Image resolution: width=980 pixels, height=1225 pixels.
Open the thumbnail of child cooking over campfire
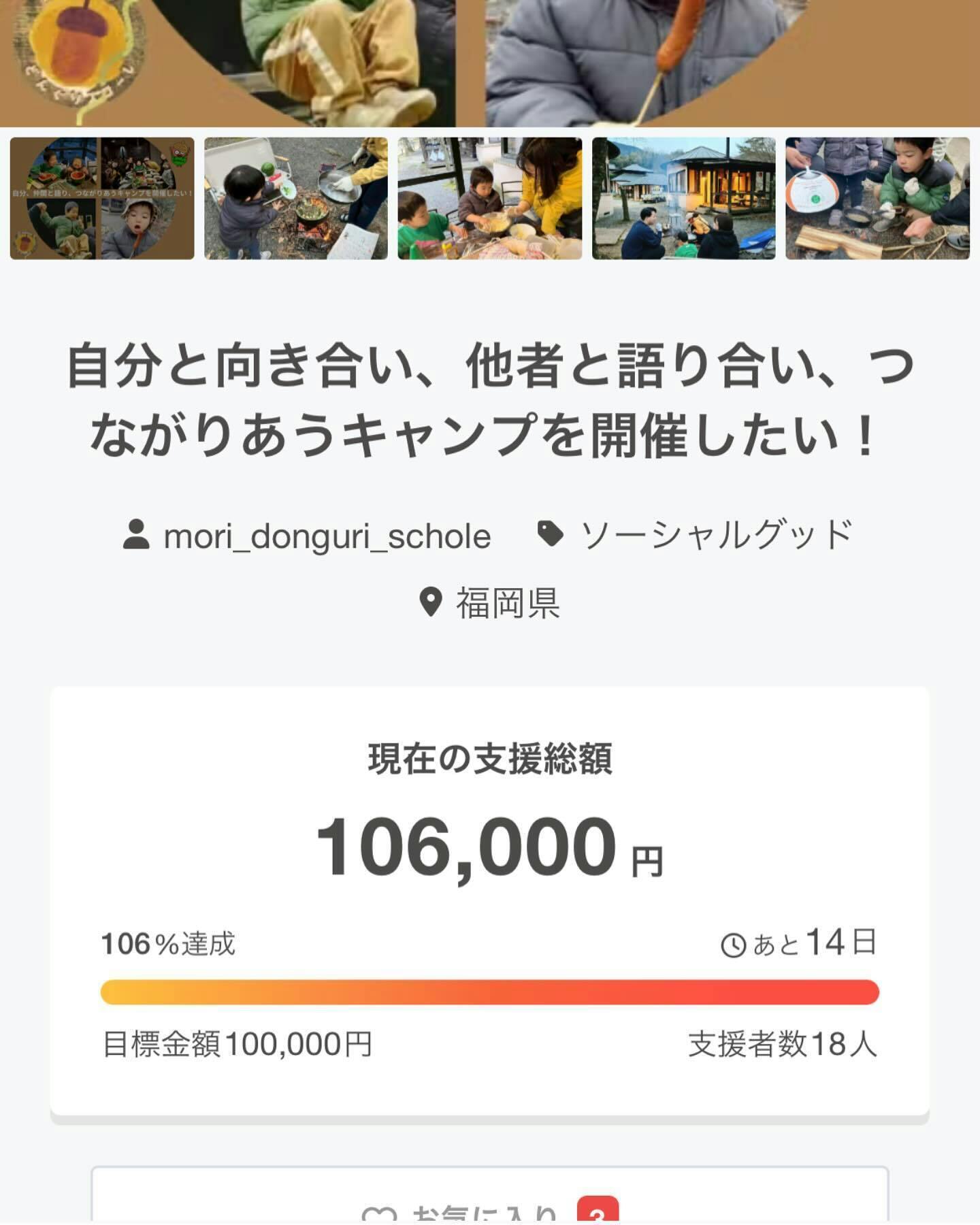(296, 198)
